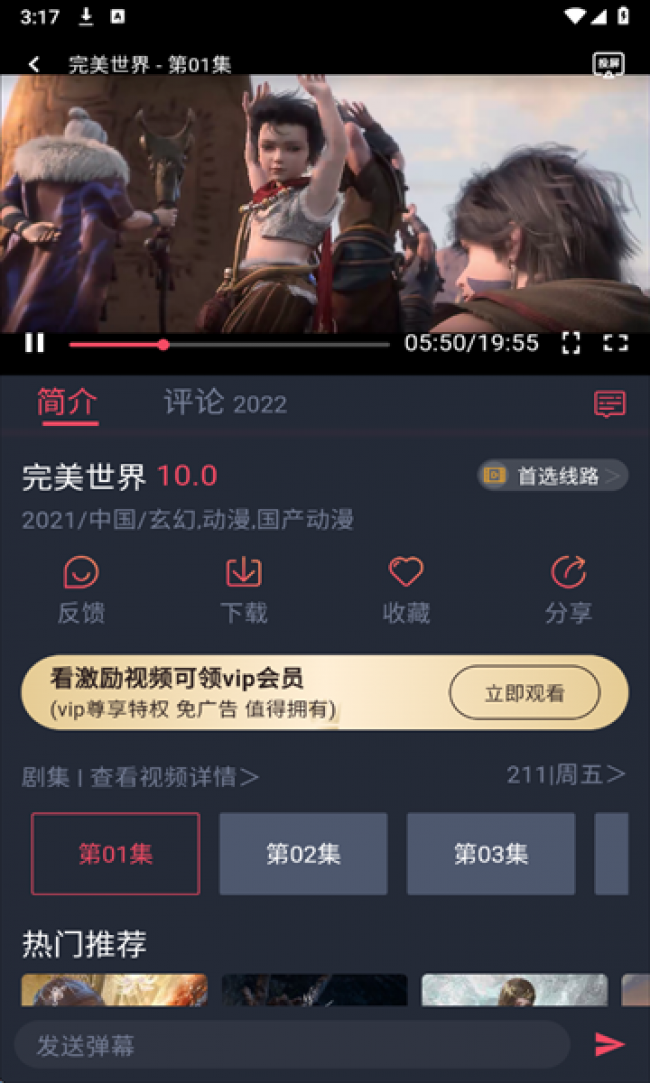Pause the video playback

35,343
